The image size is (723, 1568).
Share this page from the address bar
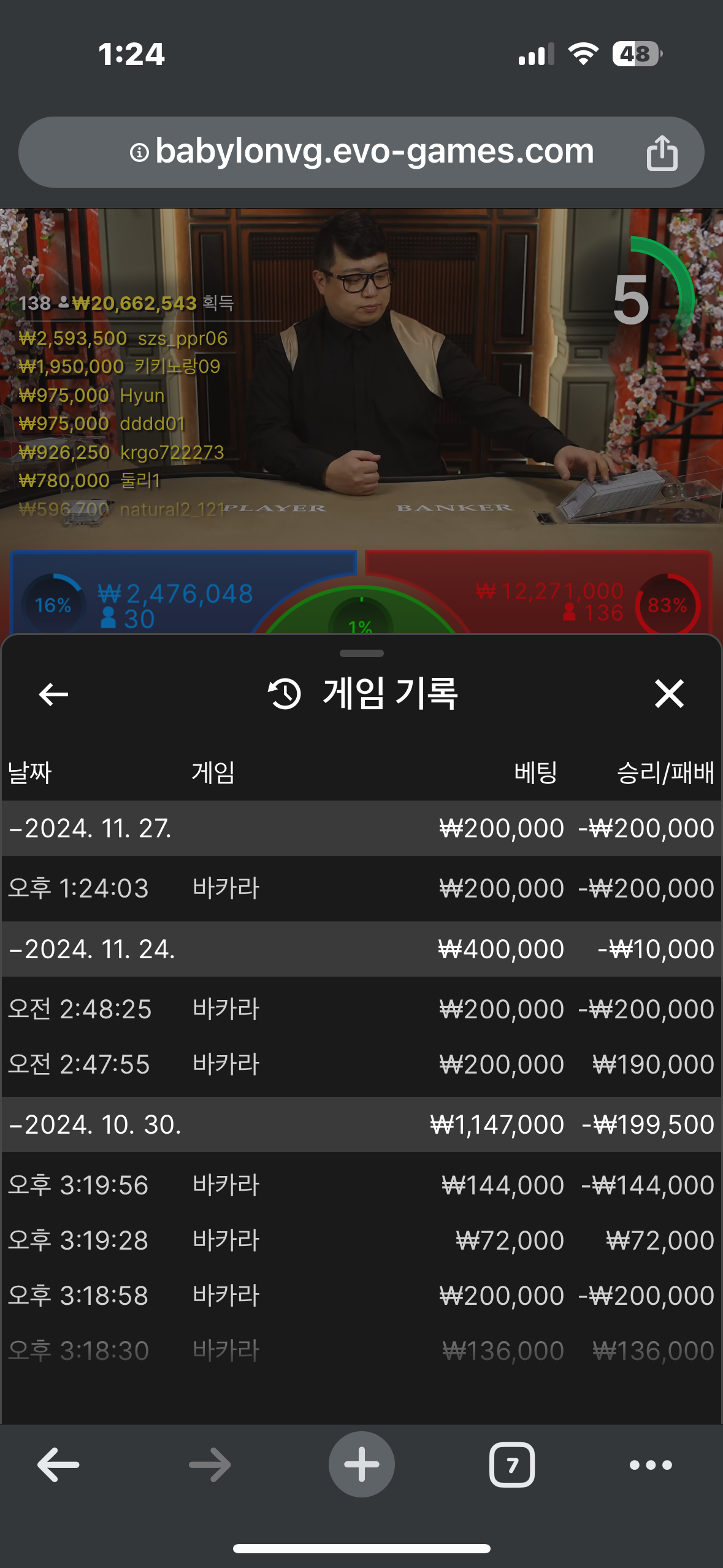tap(662, 153)
